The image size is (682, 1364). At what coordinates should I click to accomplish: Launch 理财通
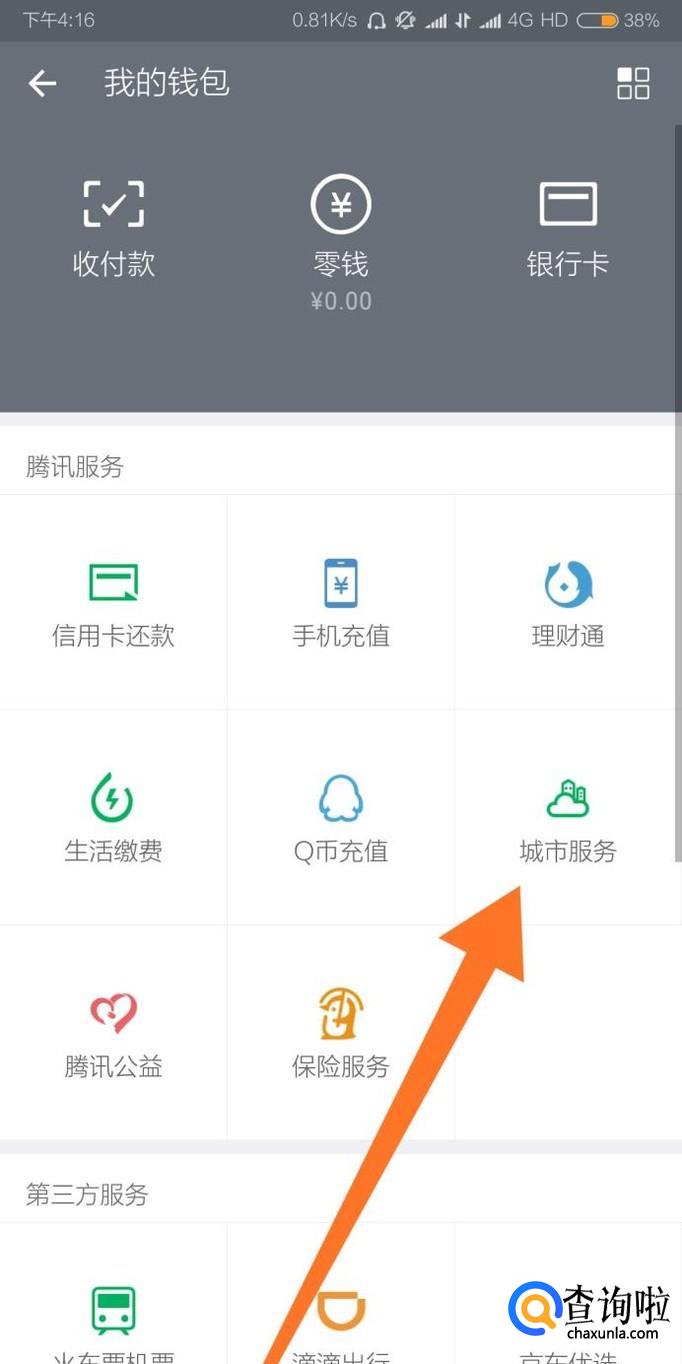[568, 602]
